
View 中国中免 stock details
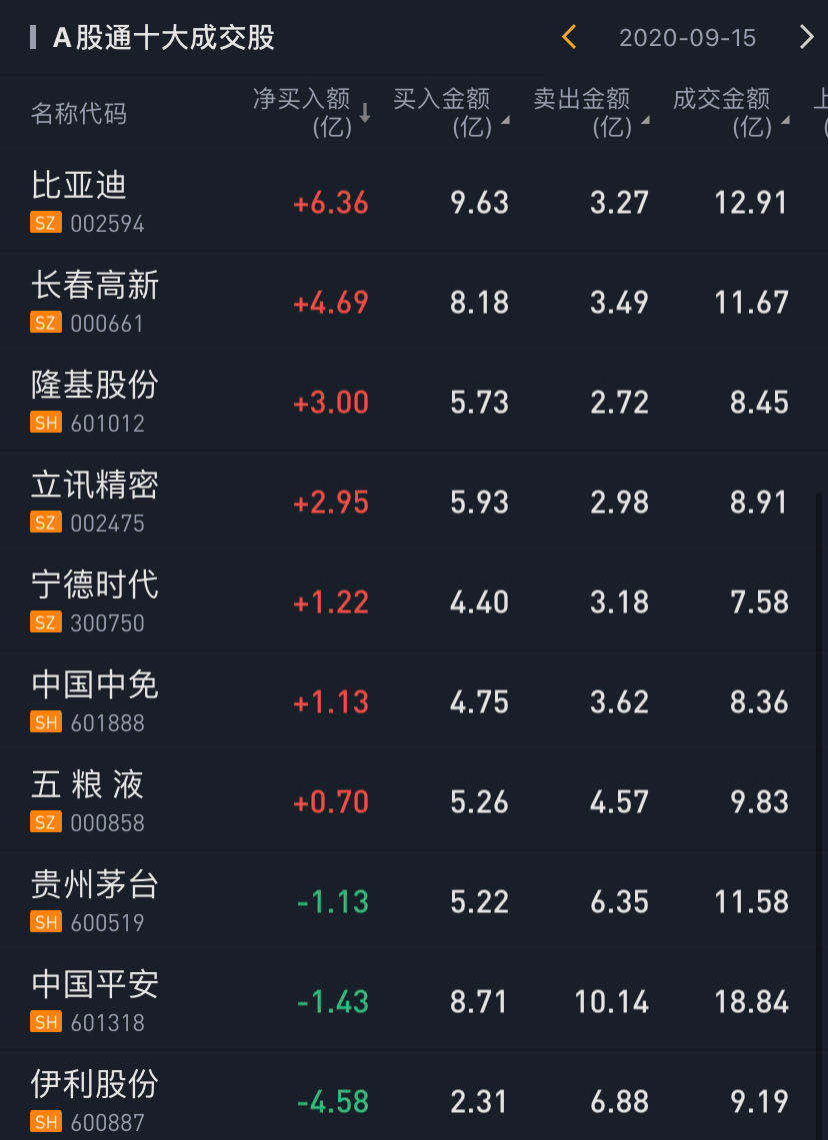click(95, 702)
